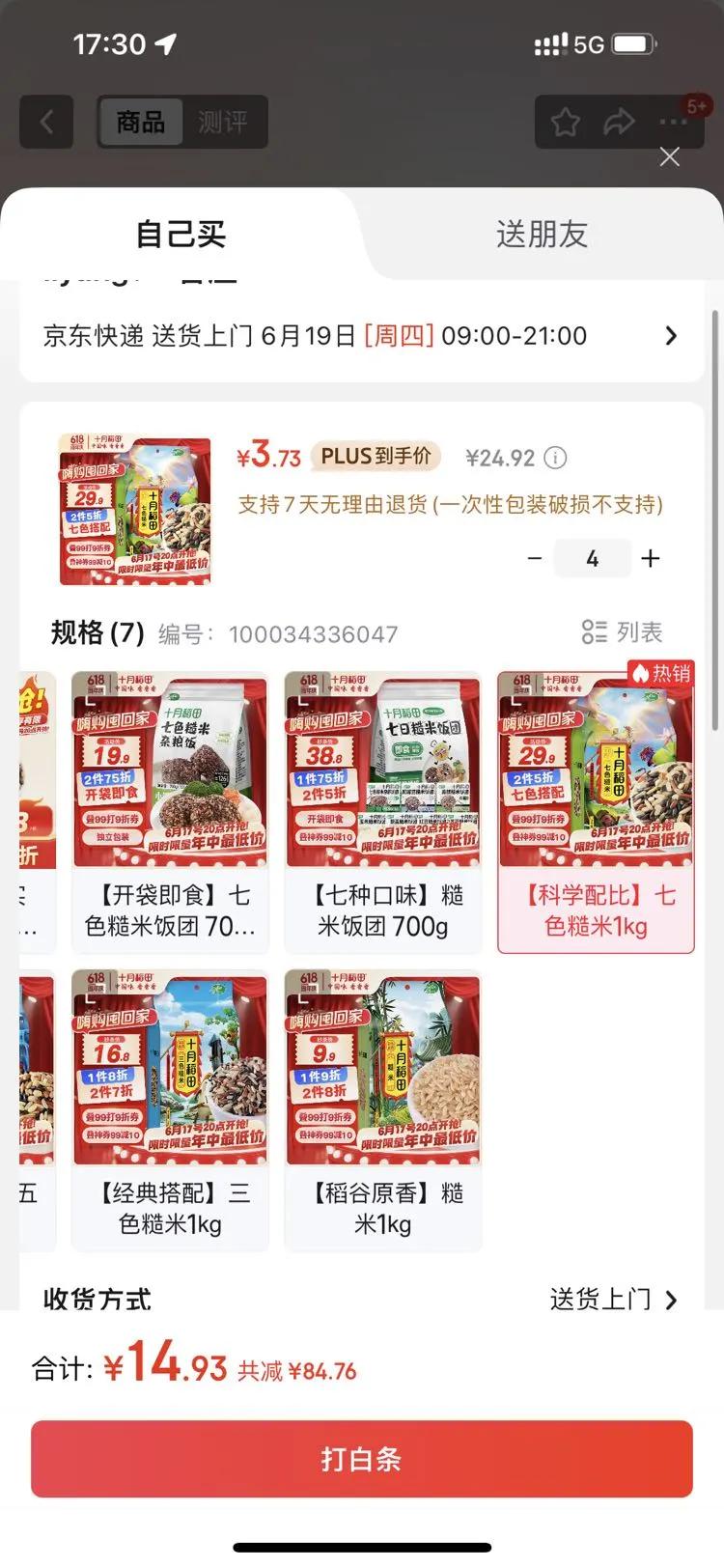Switch the spec view to 列表
724x1568 pixels.
pyautogui.click(x=623, y=632)
